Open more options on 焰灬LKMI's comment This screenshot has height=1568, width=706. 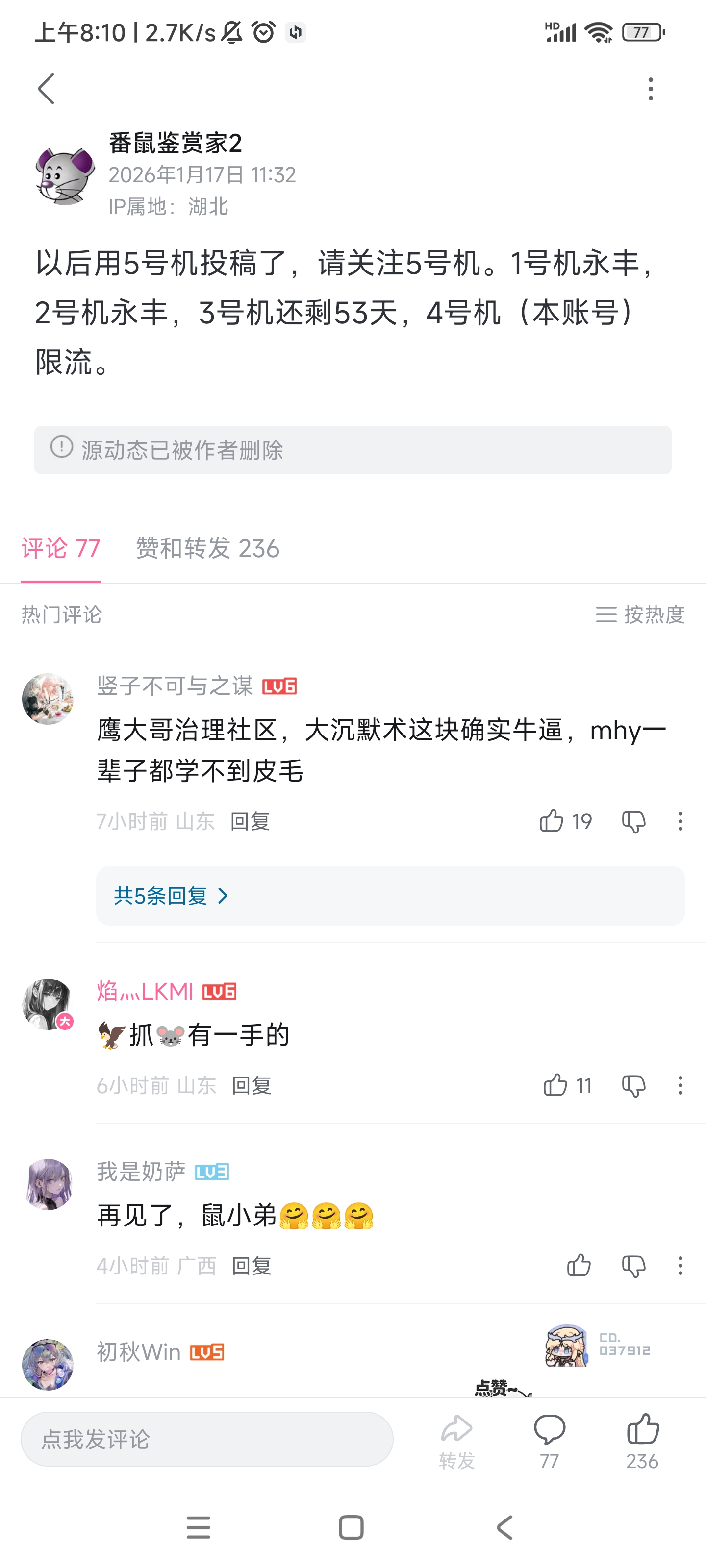(680, 1085)
